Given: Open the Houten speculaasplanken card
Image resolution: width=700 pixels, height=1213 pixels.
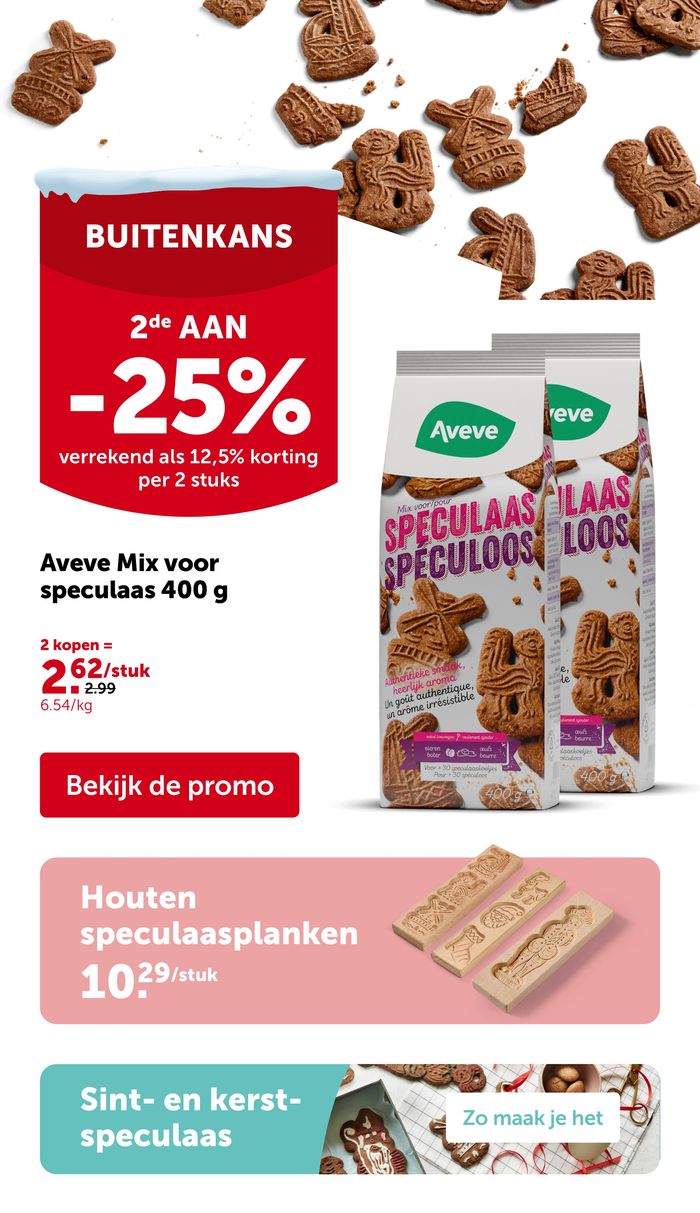Looking at the screenshot, I should click(x=349, y=940).
